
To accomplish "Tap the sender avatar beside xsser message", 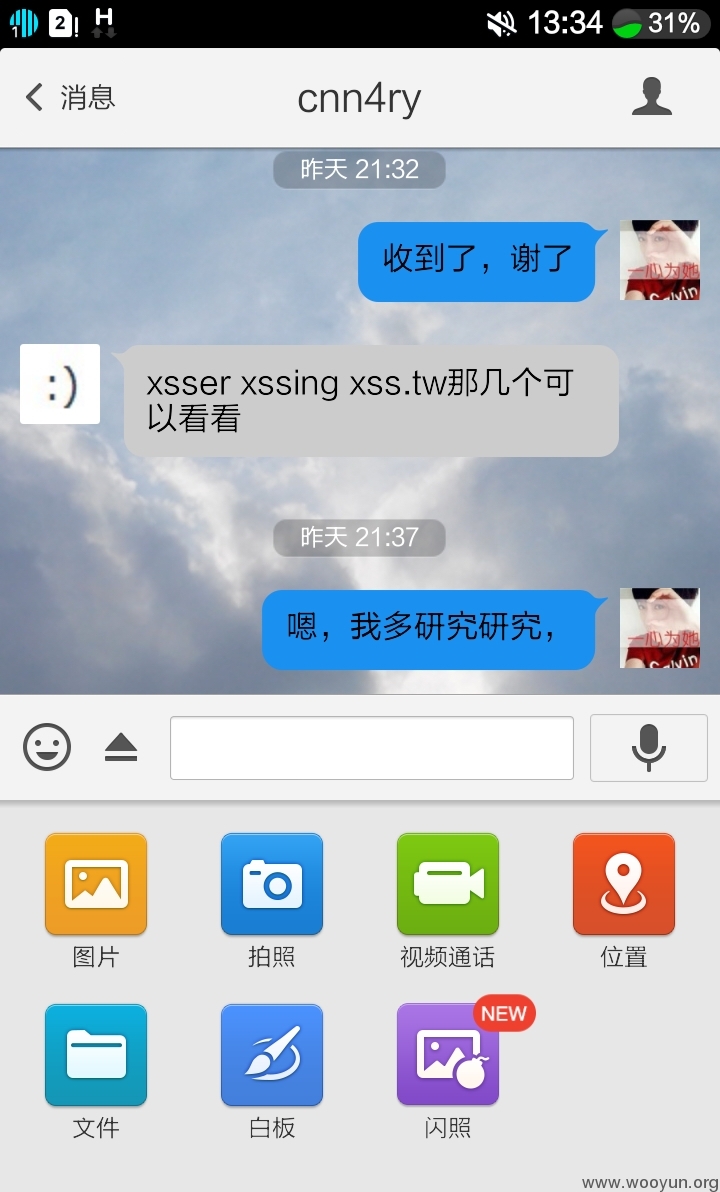I will point(60,384).
